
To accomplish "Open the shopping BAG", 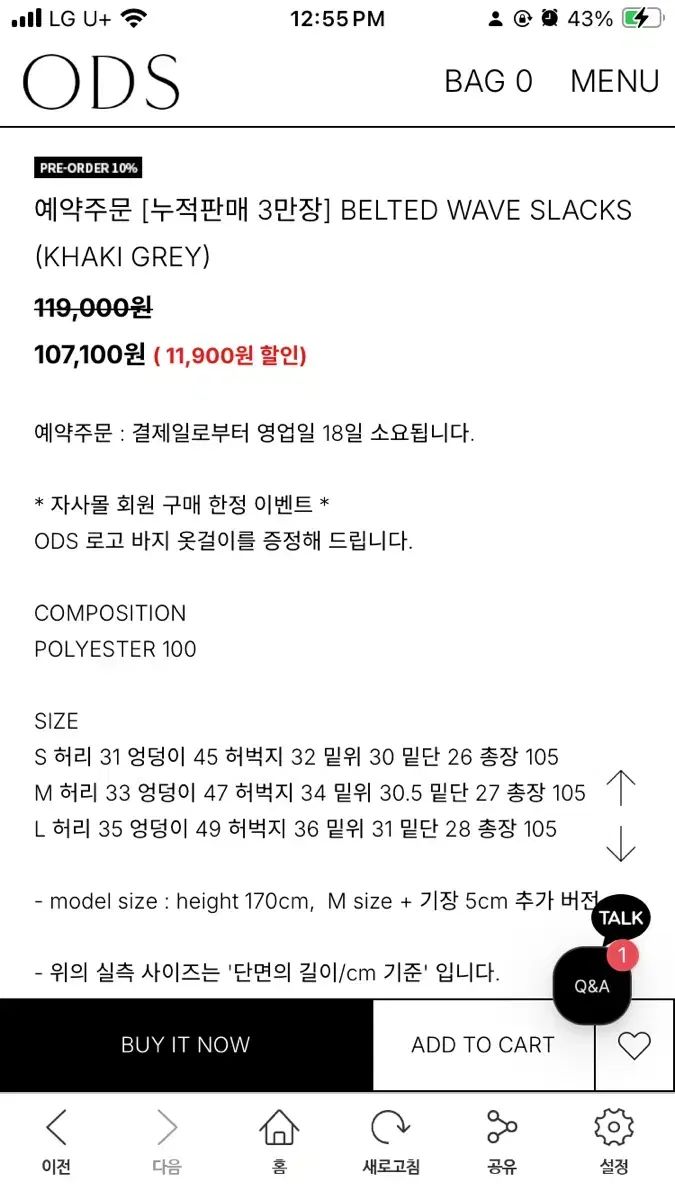I will coord(488,81).
